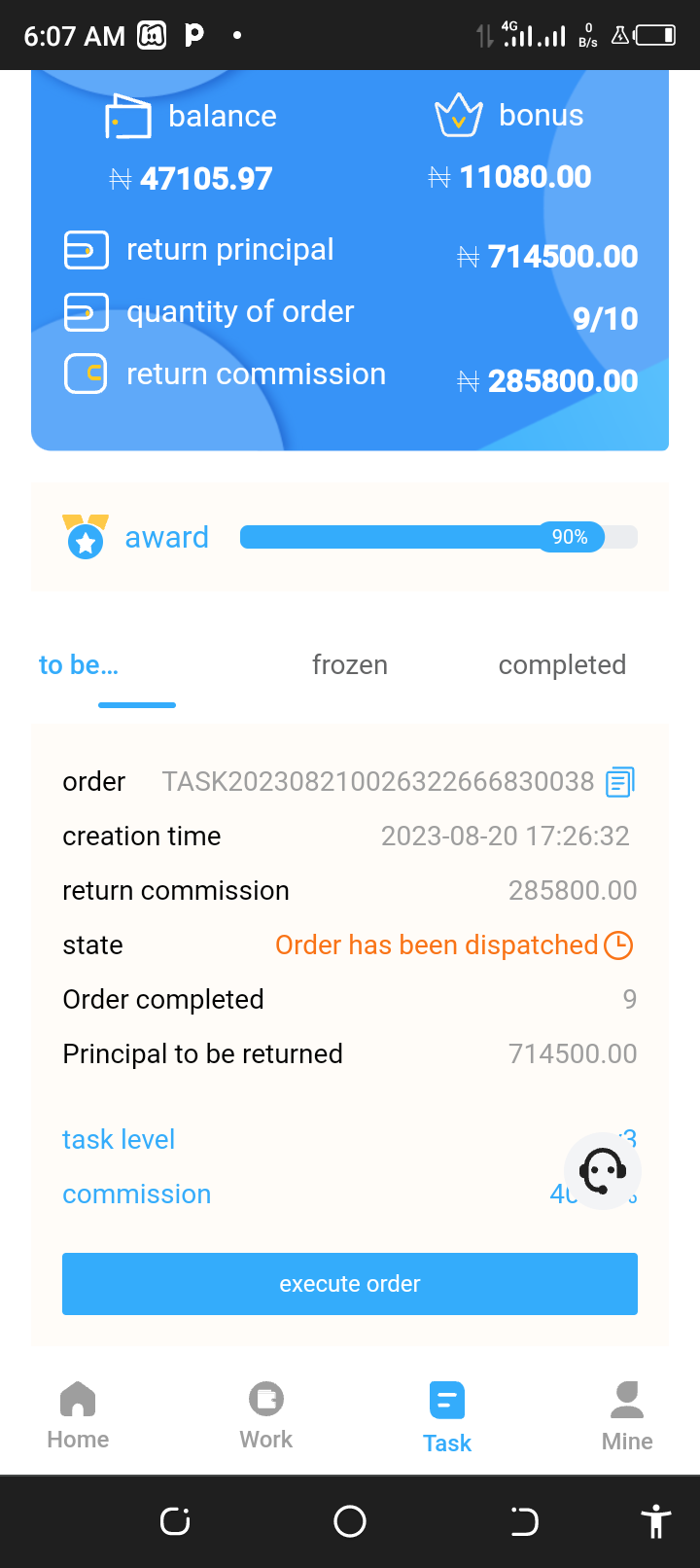Image resolution: width=700 pixels, height=1568 pixels.
Task: Go back using system navigation
Action: click(524, 1521)
